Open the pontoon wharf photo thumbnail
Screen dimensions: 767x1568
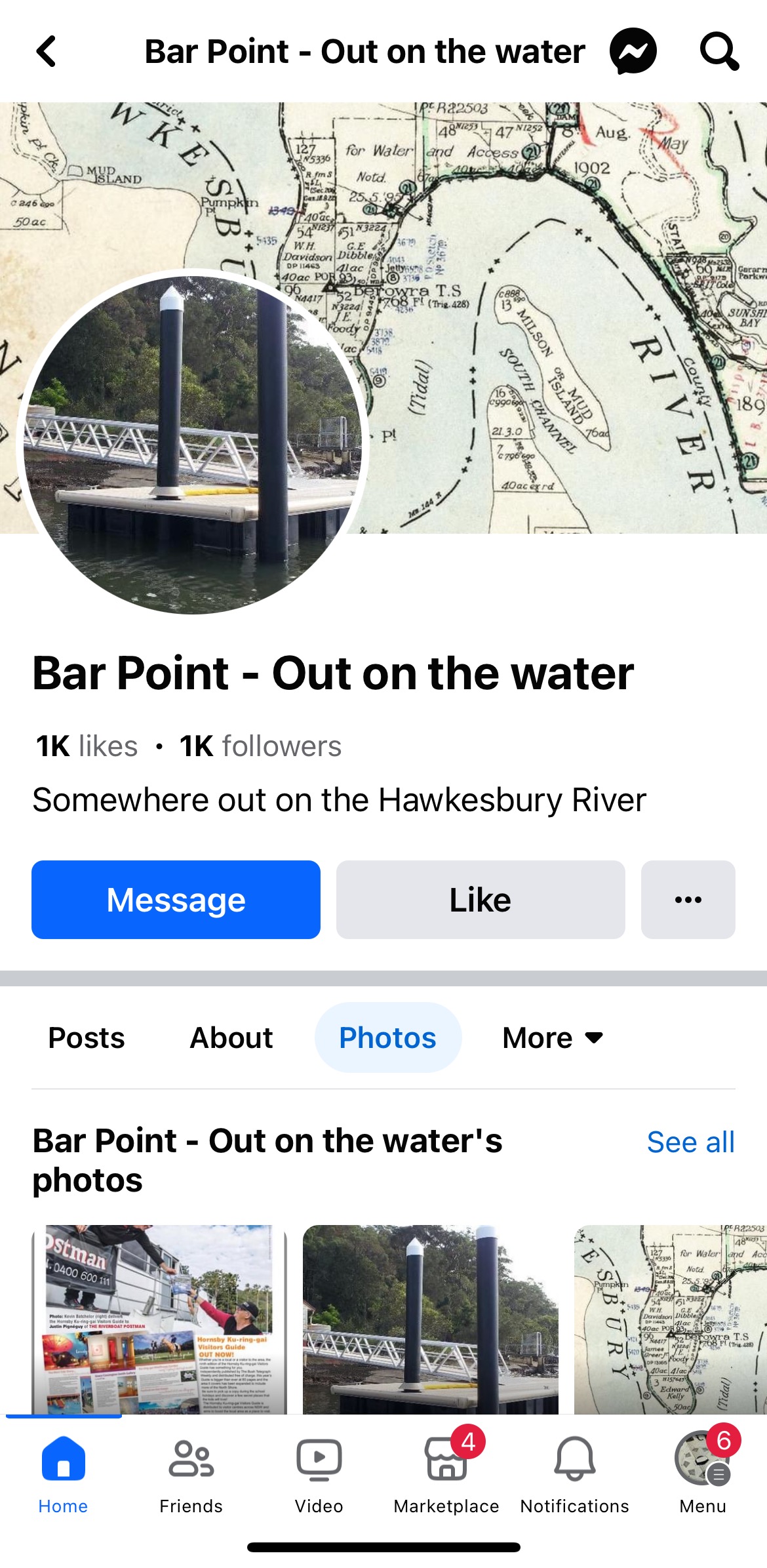431,1318
